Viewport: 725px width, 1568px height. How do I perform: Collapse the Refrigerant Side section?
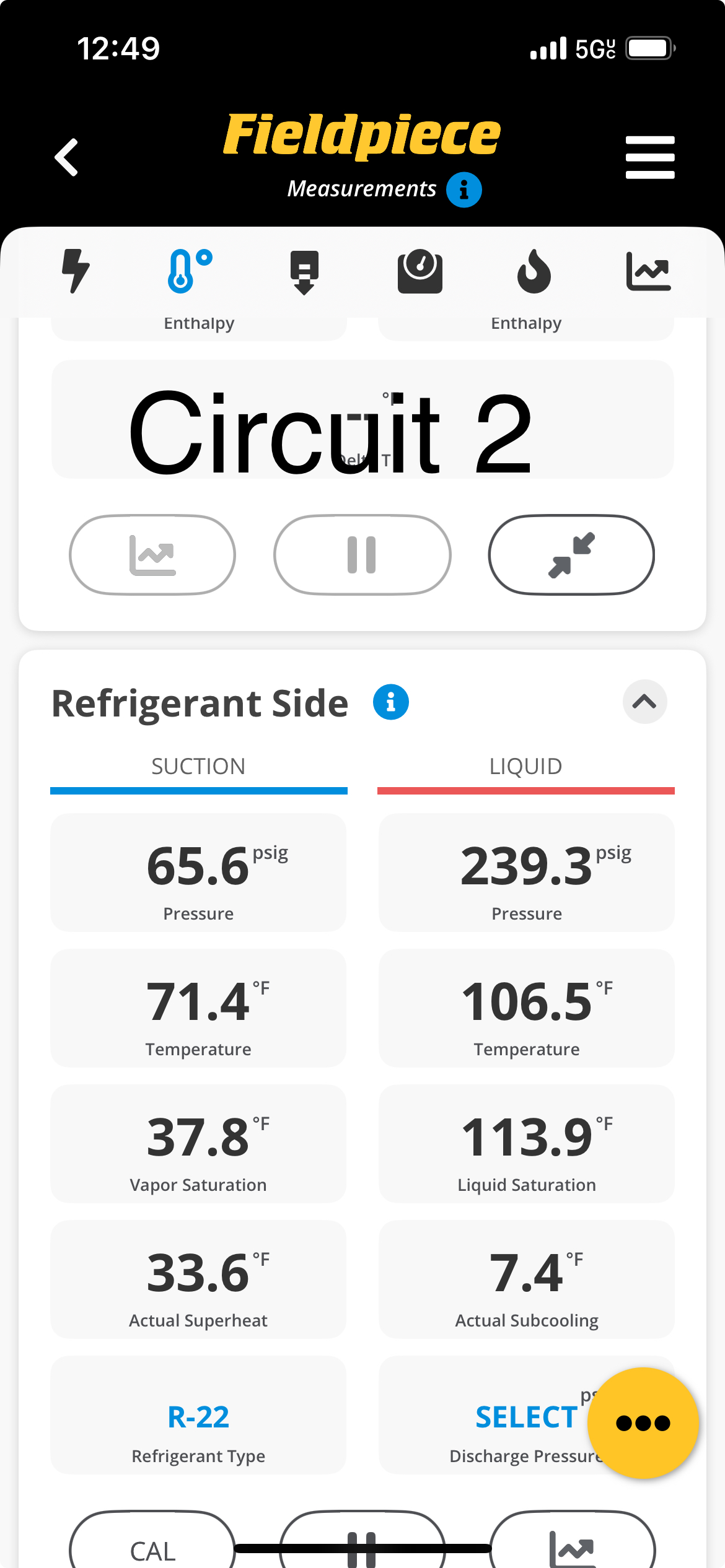pyautogui.click(x=644, y=702)
